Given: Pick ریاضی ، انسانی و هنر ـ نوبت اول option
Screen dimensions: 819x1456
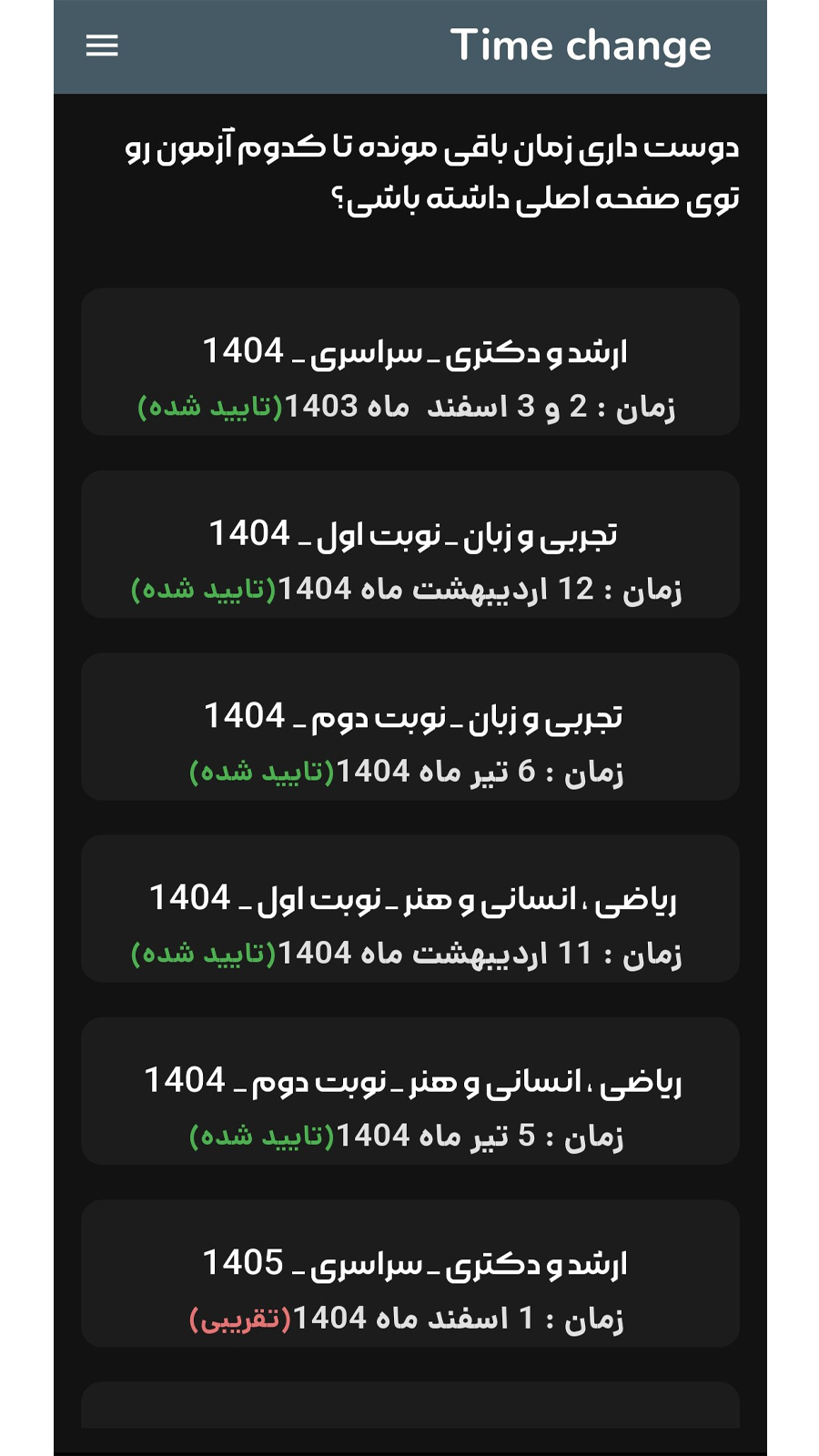Looking at the screenshot, I should point(409,908).
